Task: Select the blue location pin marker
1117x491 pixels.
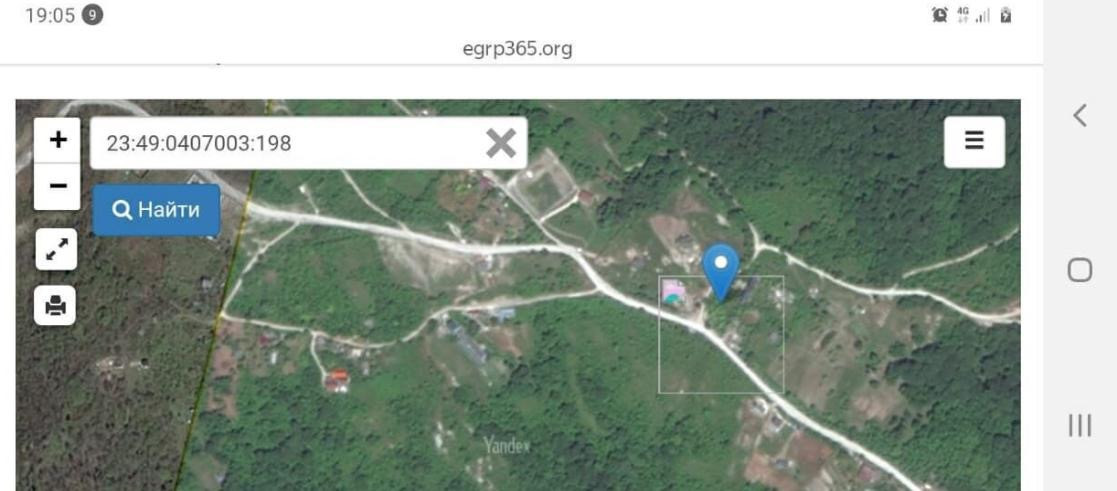Action: [720, 267]
